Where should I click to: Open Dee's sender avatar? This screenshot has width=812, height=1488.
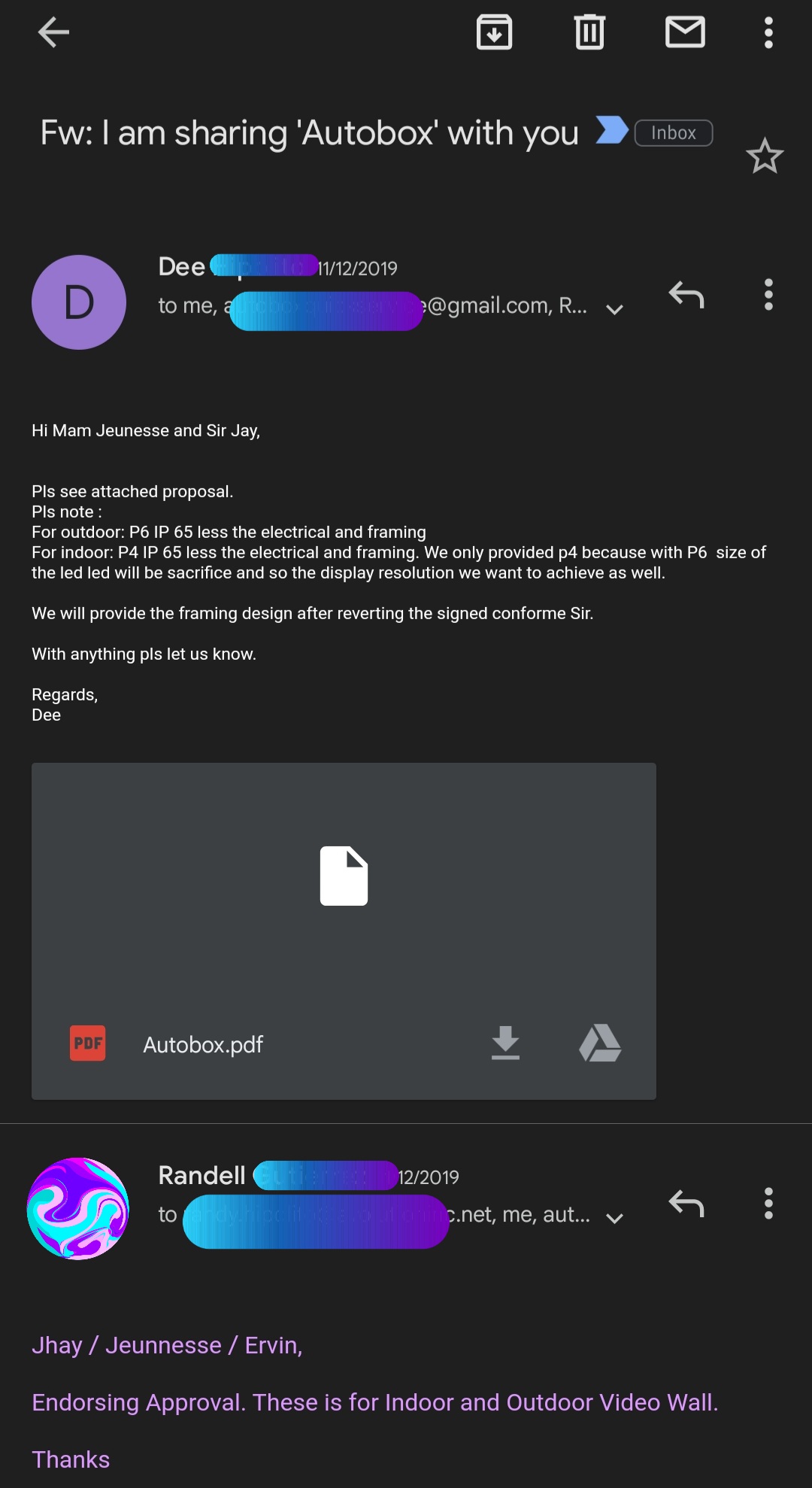click(79, 302)
